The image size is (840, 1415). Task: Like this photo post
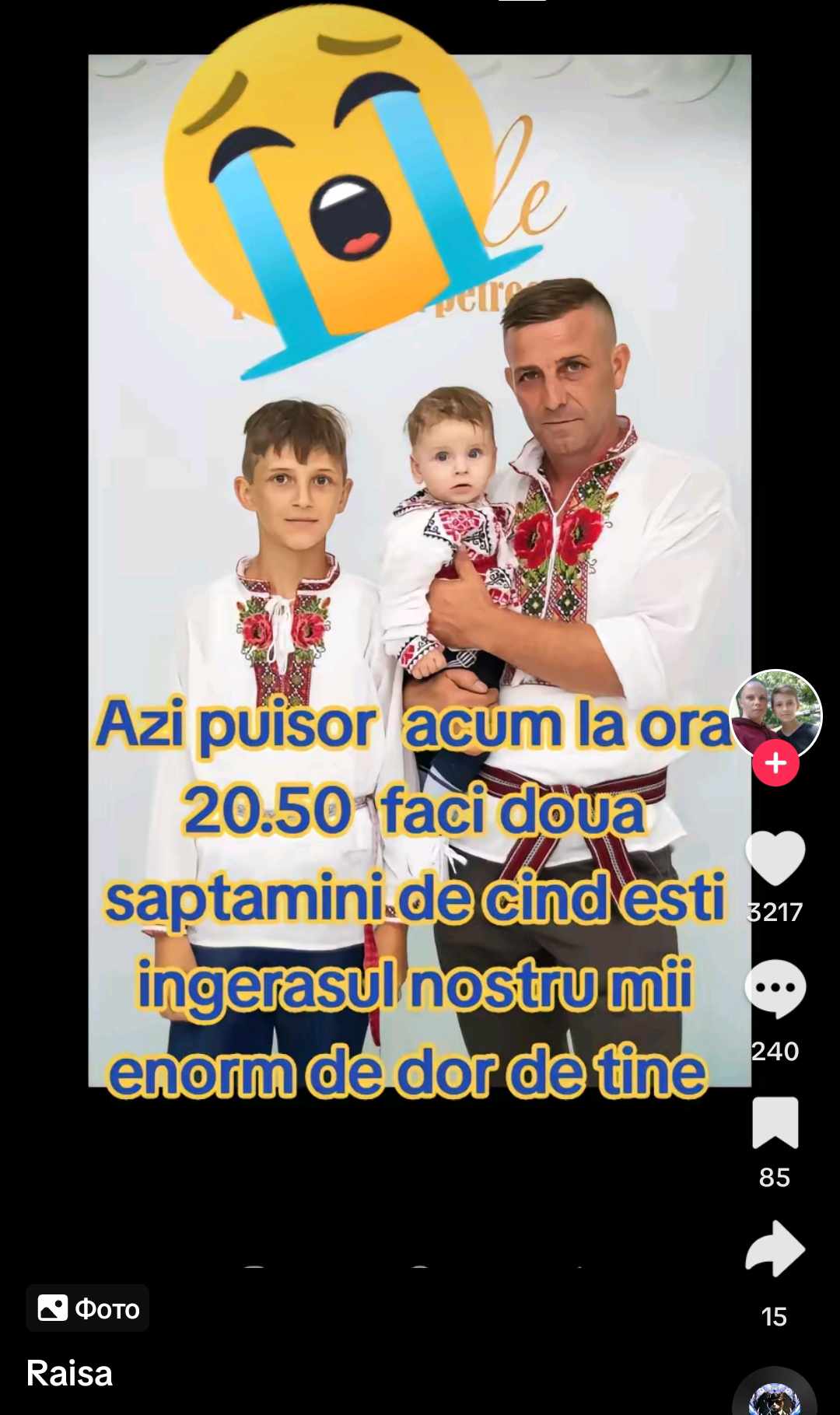[x=775, y=858]
